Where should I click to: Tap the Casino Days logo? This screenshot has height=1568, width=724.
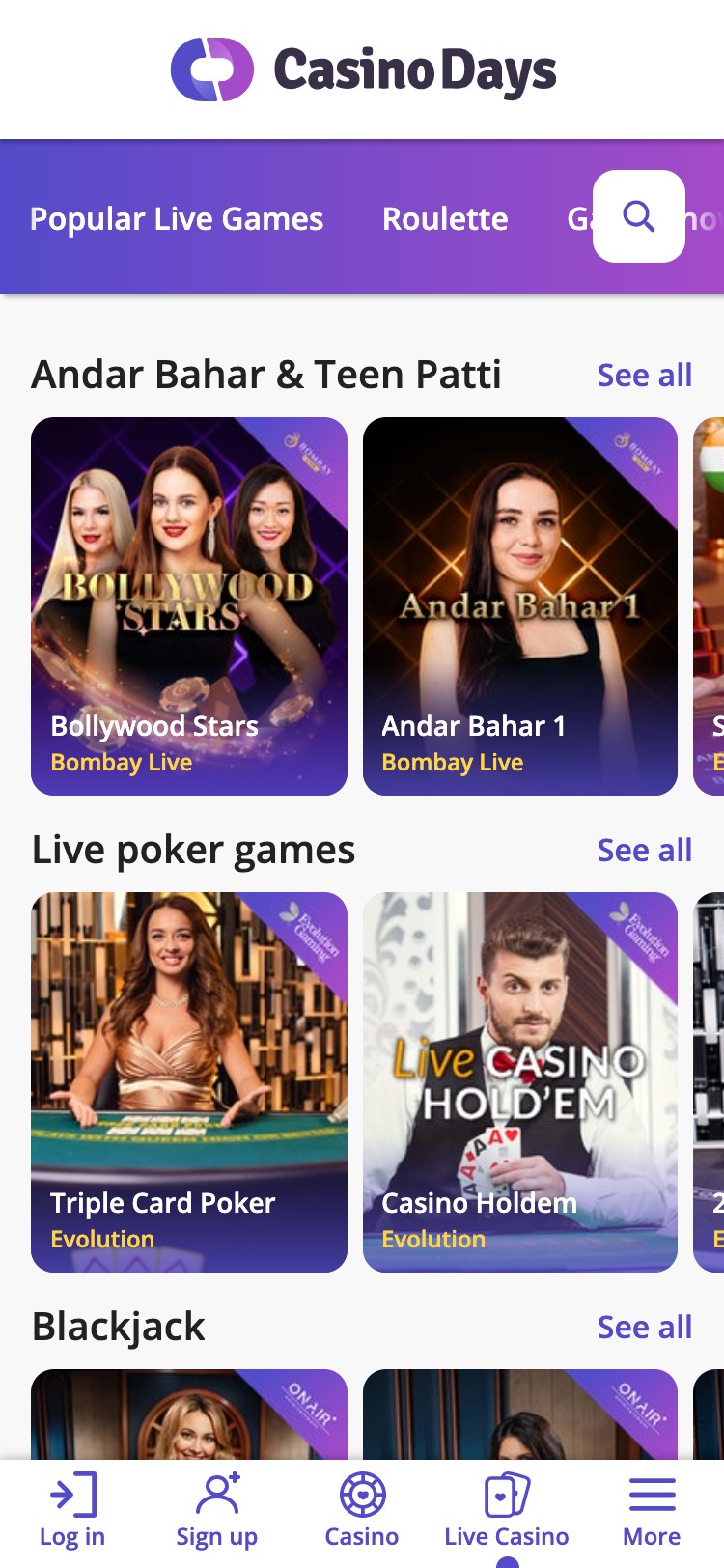tap(363, 70)
